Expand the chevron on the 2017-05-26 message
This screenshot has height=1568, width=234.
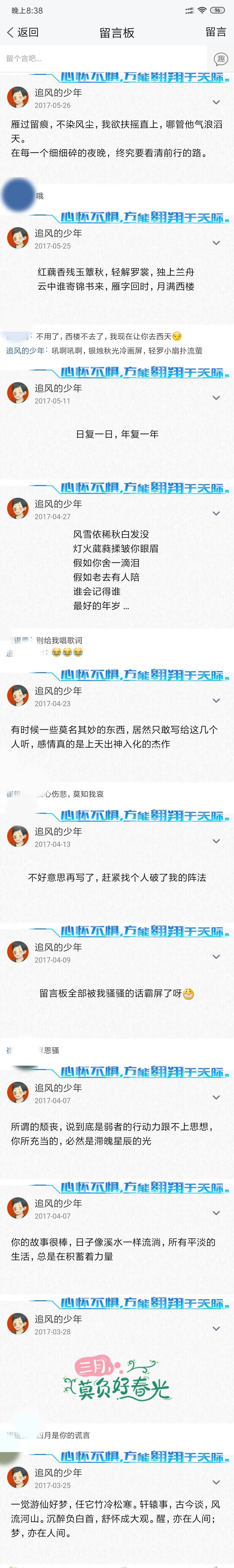[216, 102]
